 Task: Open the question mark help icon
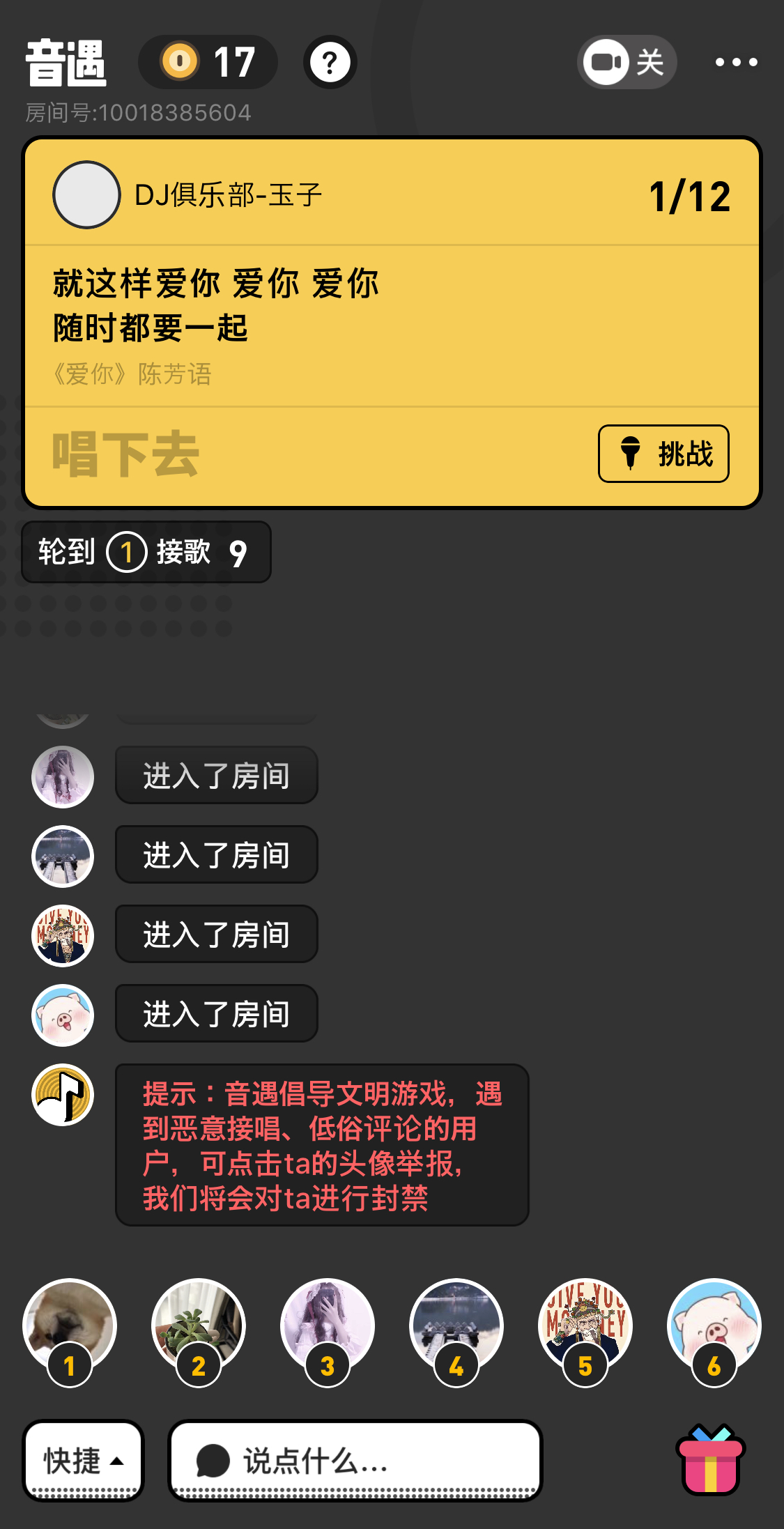pyautogui.click(x=330, y=62)
